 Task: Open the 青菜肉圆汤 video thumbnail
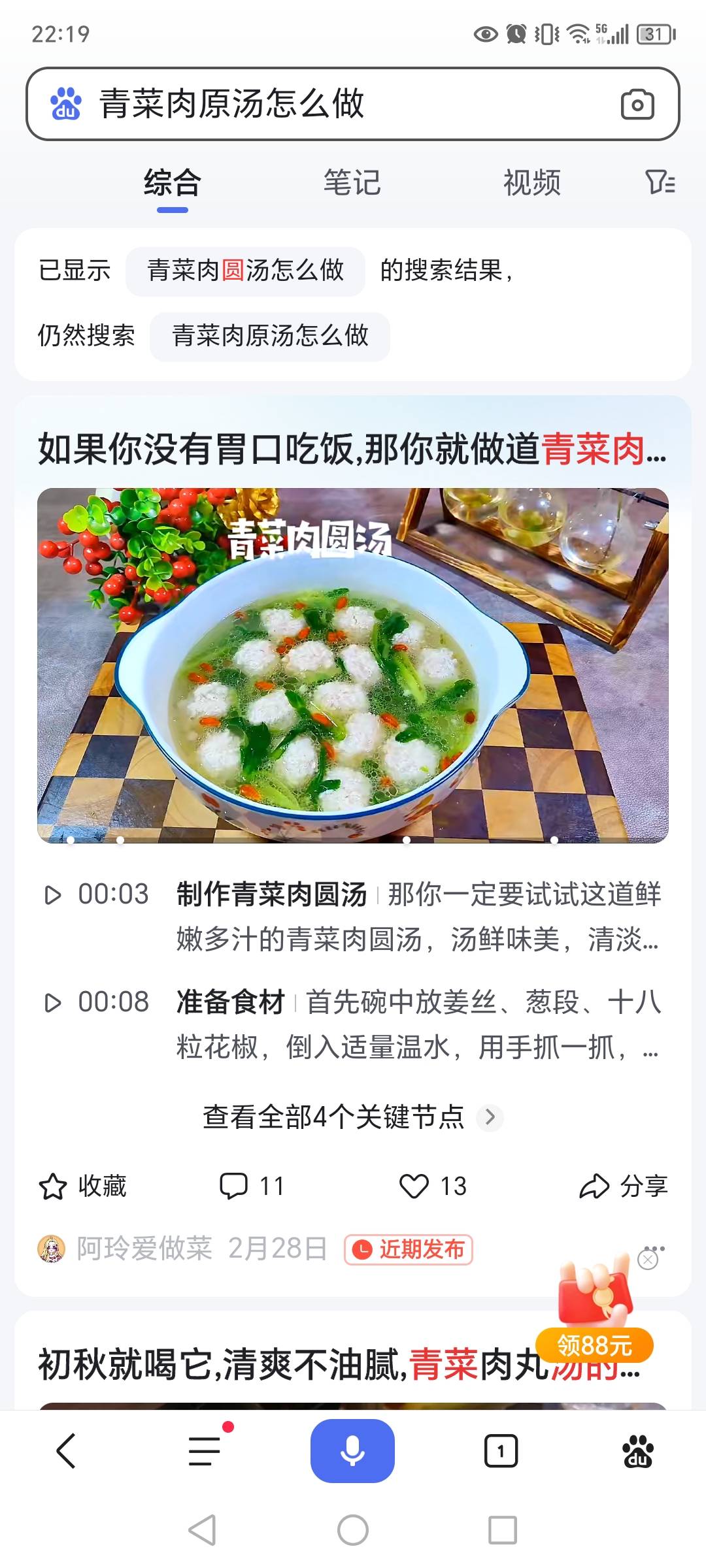(353, 665)
